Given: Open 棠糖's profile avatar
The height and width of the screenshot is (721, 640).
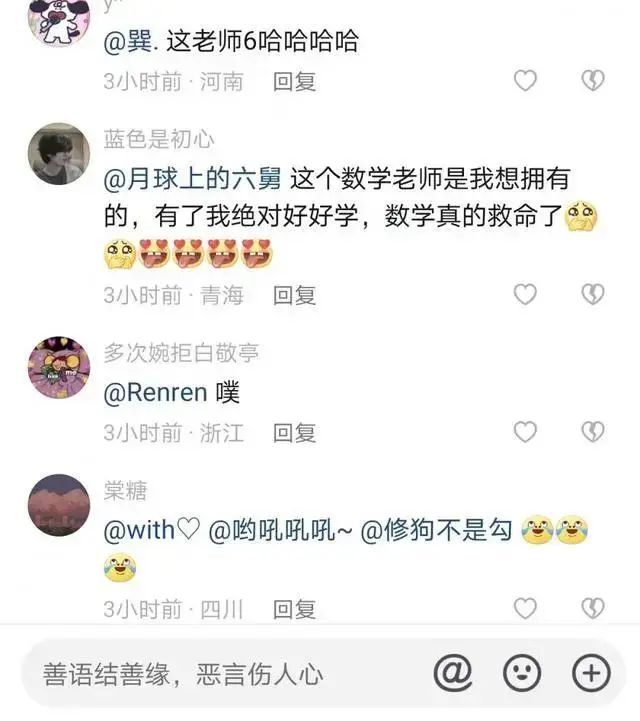Looking at the screenshot, I should tap(59, 506).
